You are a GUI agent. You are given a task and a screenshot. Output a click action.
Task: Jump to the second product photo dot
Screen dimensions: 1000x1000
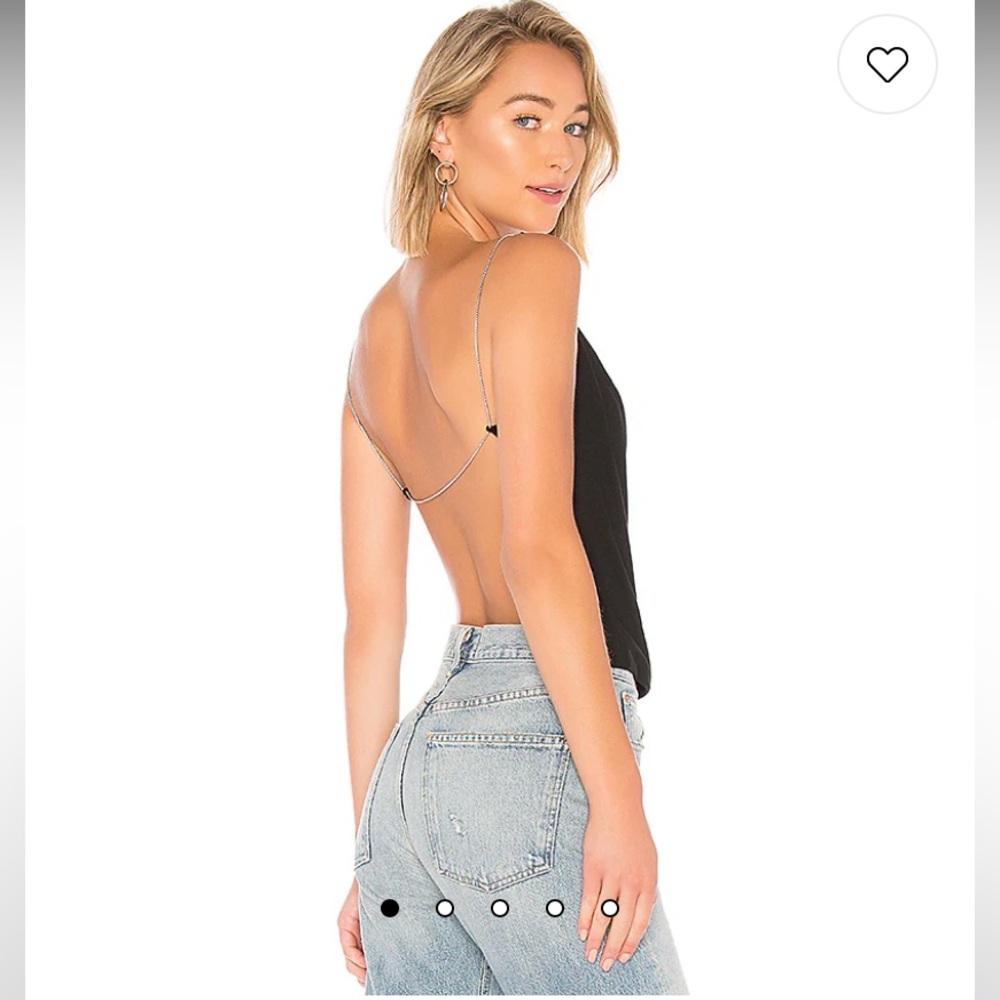[445, 908]
